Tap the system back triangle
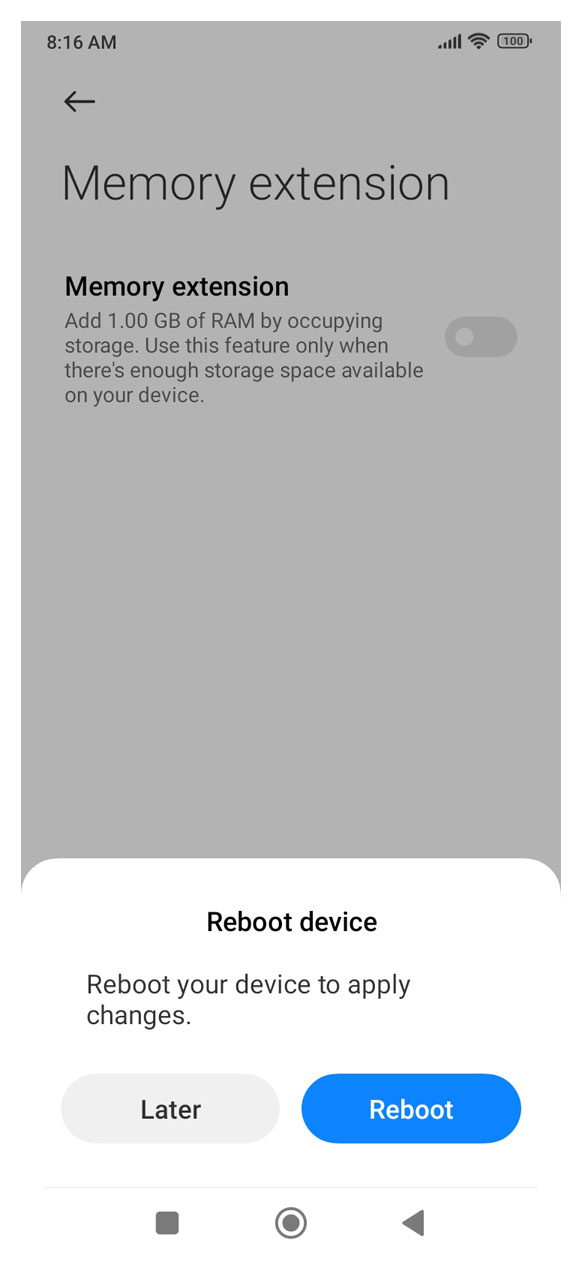The height and width of the screenshot is (1280, 582). click(413, 1222)
